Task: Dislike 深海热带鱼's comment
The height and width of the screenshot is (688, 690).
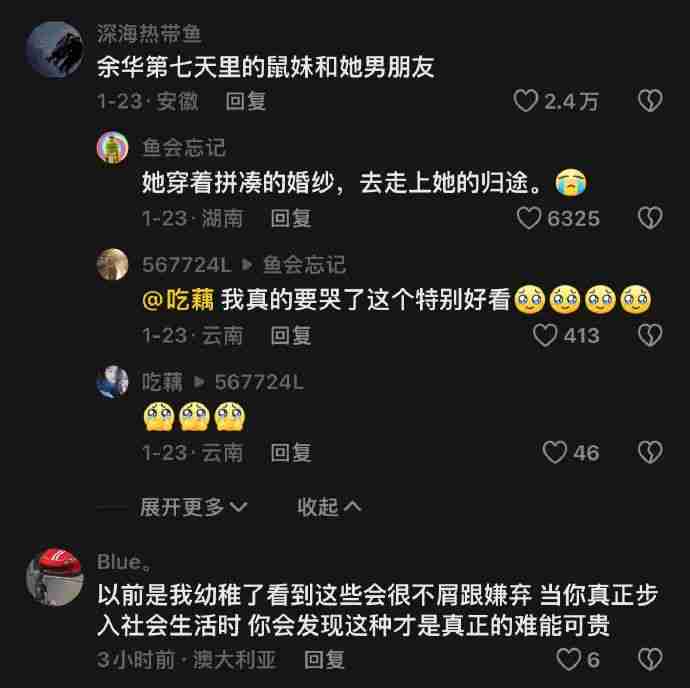Action: (x=650, y=101)
